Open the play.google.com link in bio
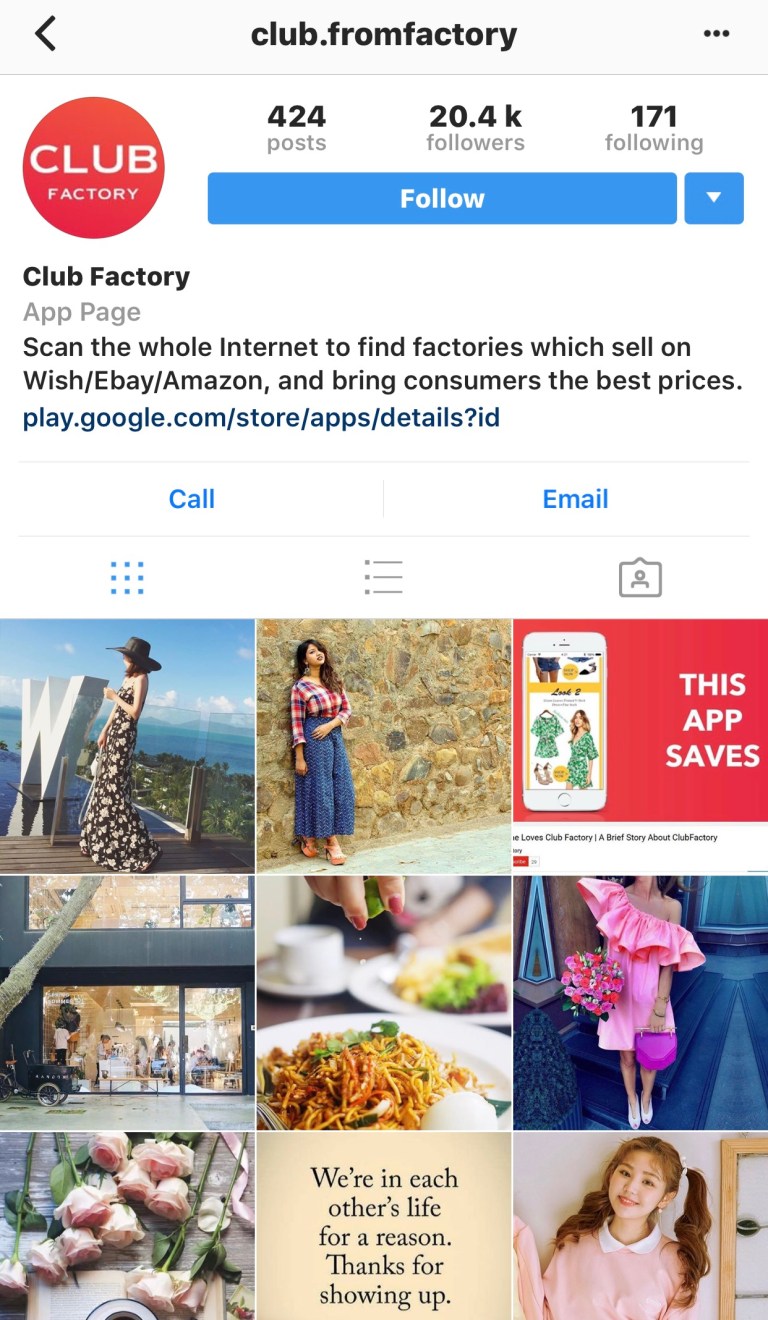The height and width of the screenshot is (1320, 768). [x=261, y=417]
